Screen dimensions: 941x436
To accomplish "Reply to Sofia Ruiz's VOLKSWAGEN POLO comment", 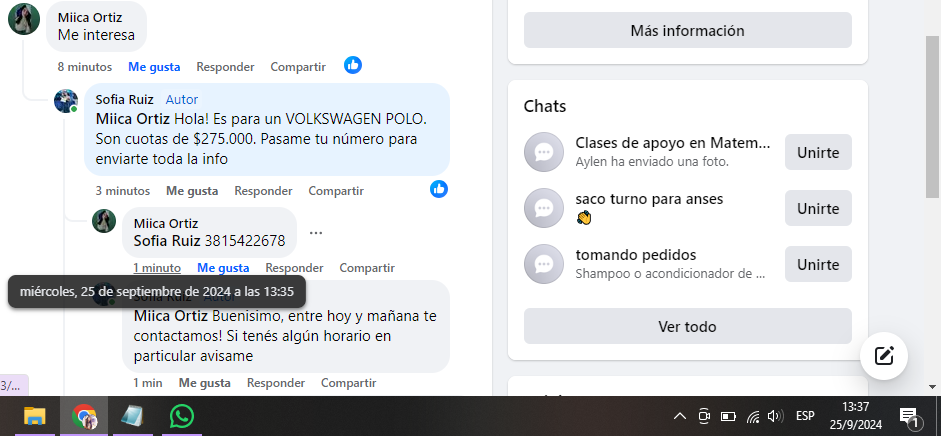I will (263, 190).
